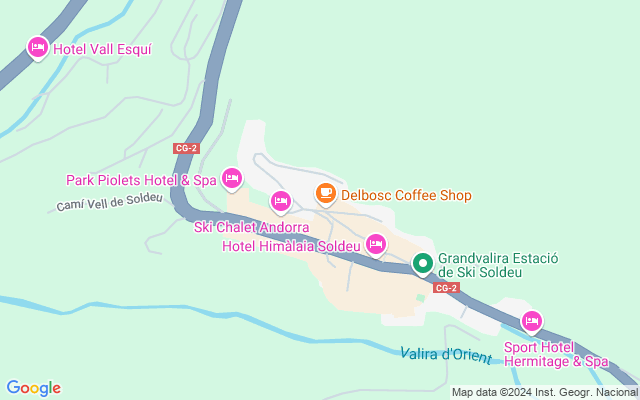Screen dimensions: 640x400
Task: Open the Delbosc Coffee Shop marker
Action: click(325, 194)
